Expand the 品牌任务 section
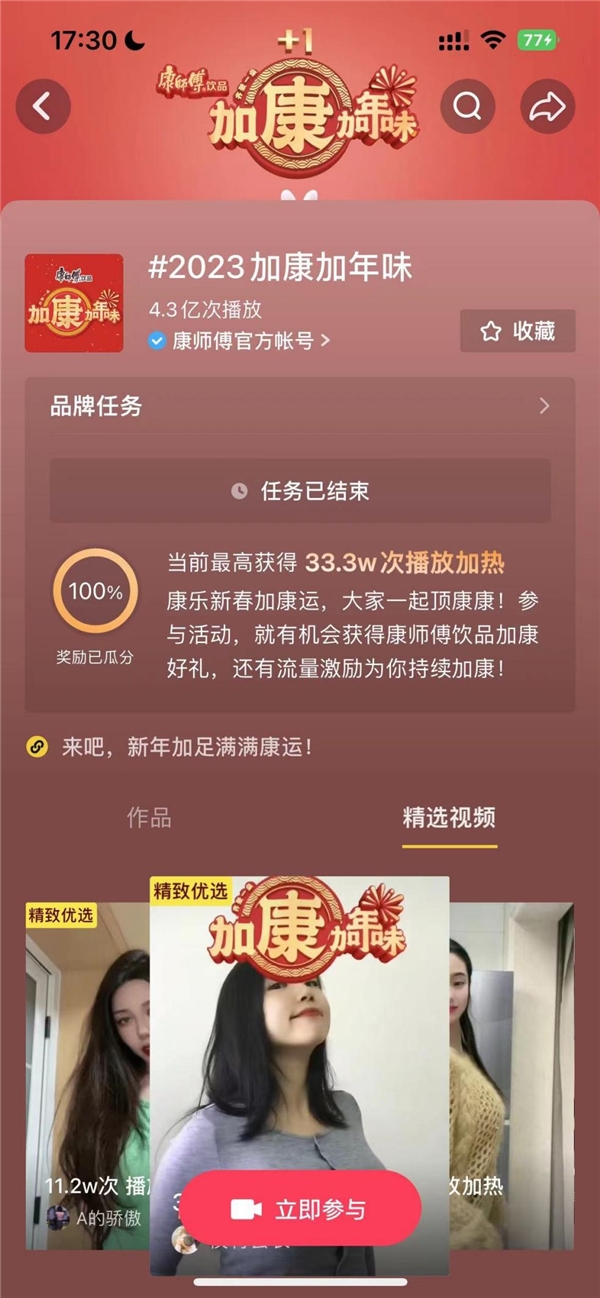 300,406
